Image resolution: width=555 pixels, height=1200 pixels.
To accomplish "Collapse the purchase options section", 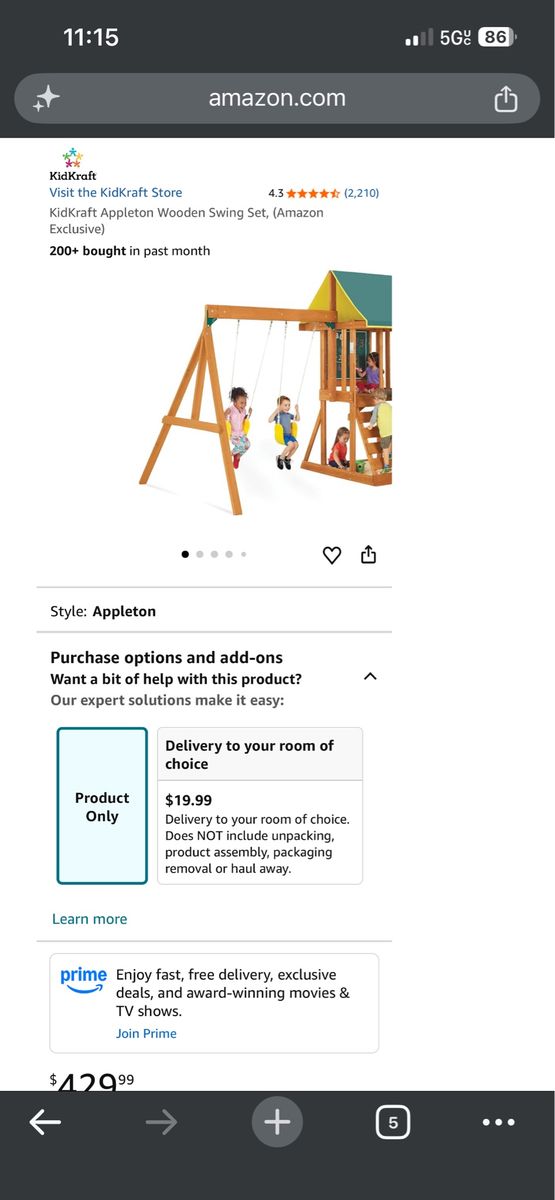I will pos(370,677).
